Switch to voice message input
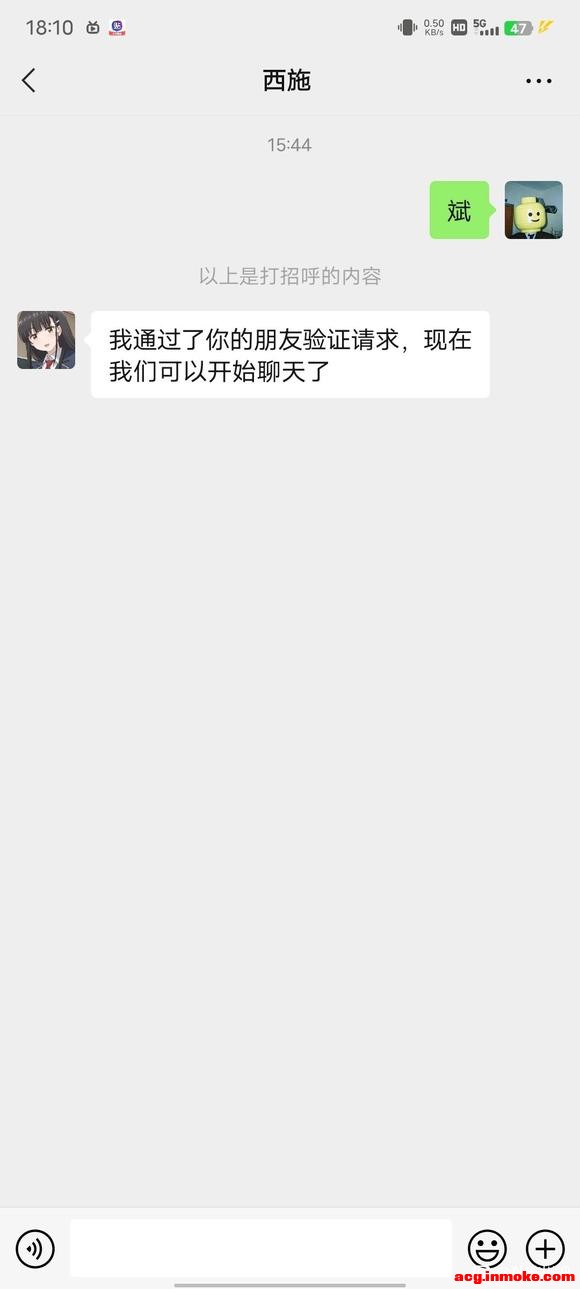The width and height of the screenshot is (580, 1289). click(35, 1248)
